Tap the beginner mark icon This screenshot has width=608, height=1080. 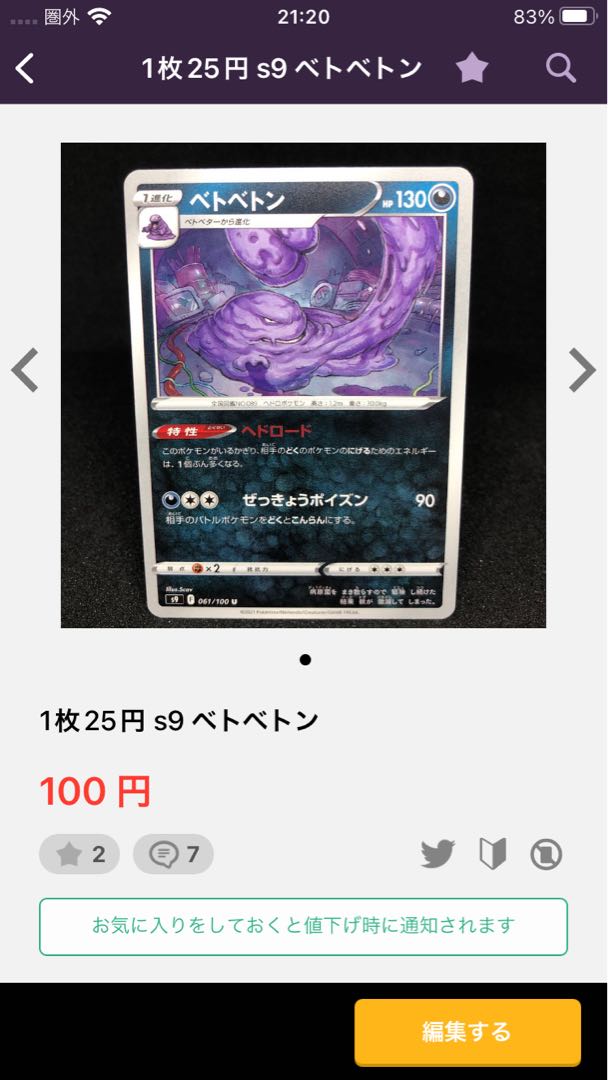click(492, 854)
